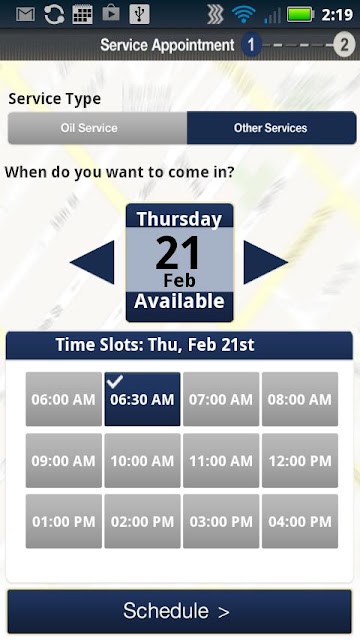
Task: Pick the 07:00 AM time slot
Action: [x=221, y=399]
